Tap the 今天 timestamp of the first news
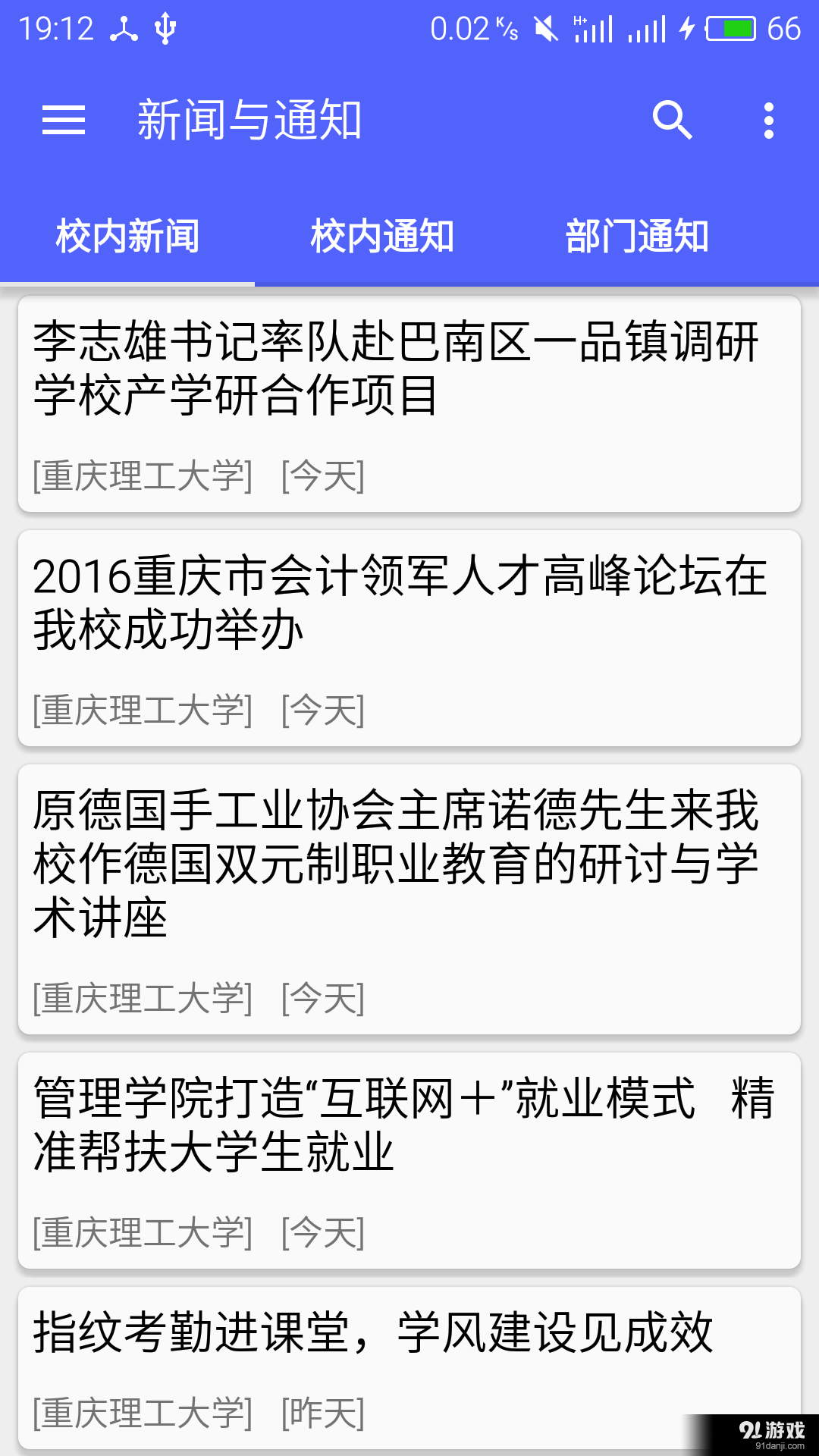This screenshot has width=819, height=1456. (322, 476)
